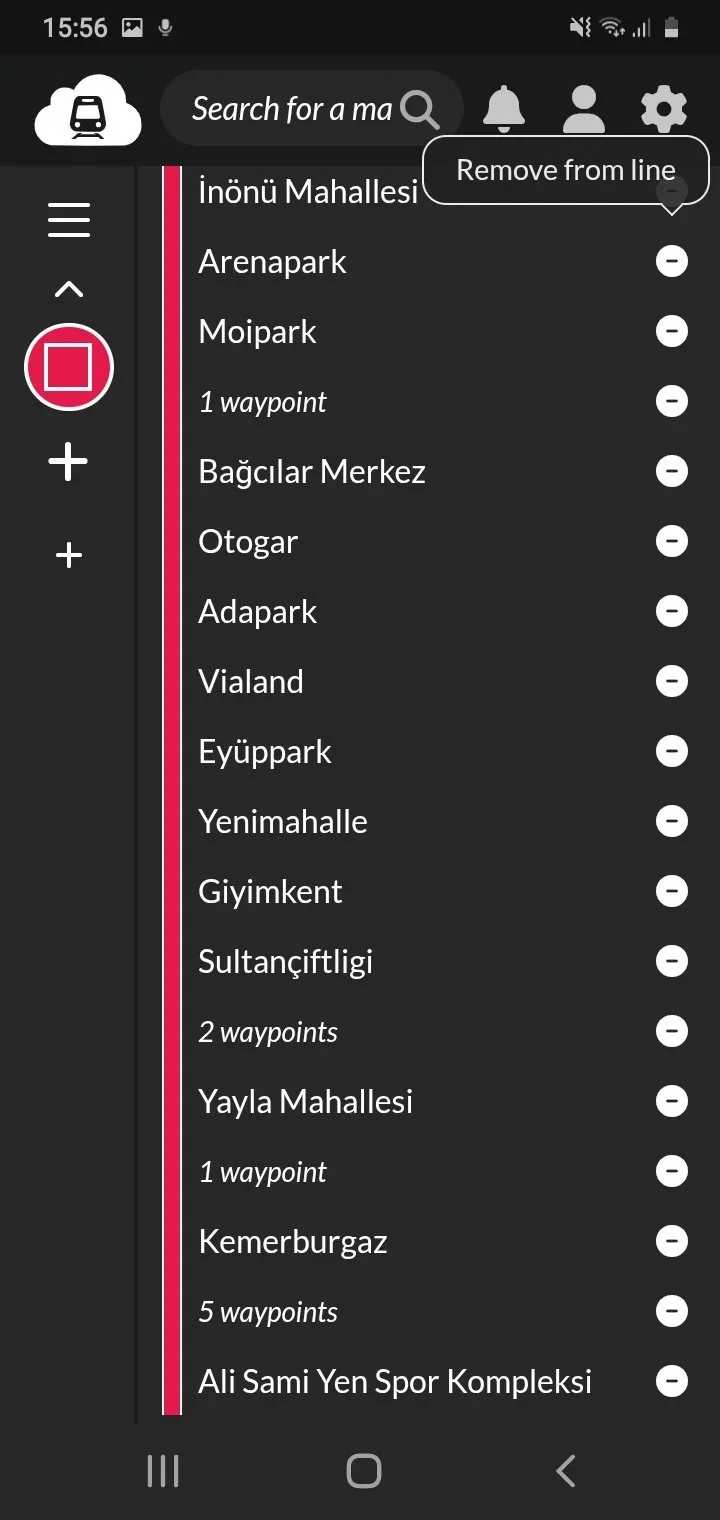Screen dimensions: 720x1520
Task: Select the red line circle icon
Action: (x=68, y=367)
